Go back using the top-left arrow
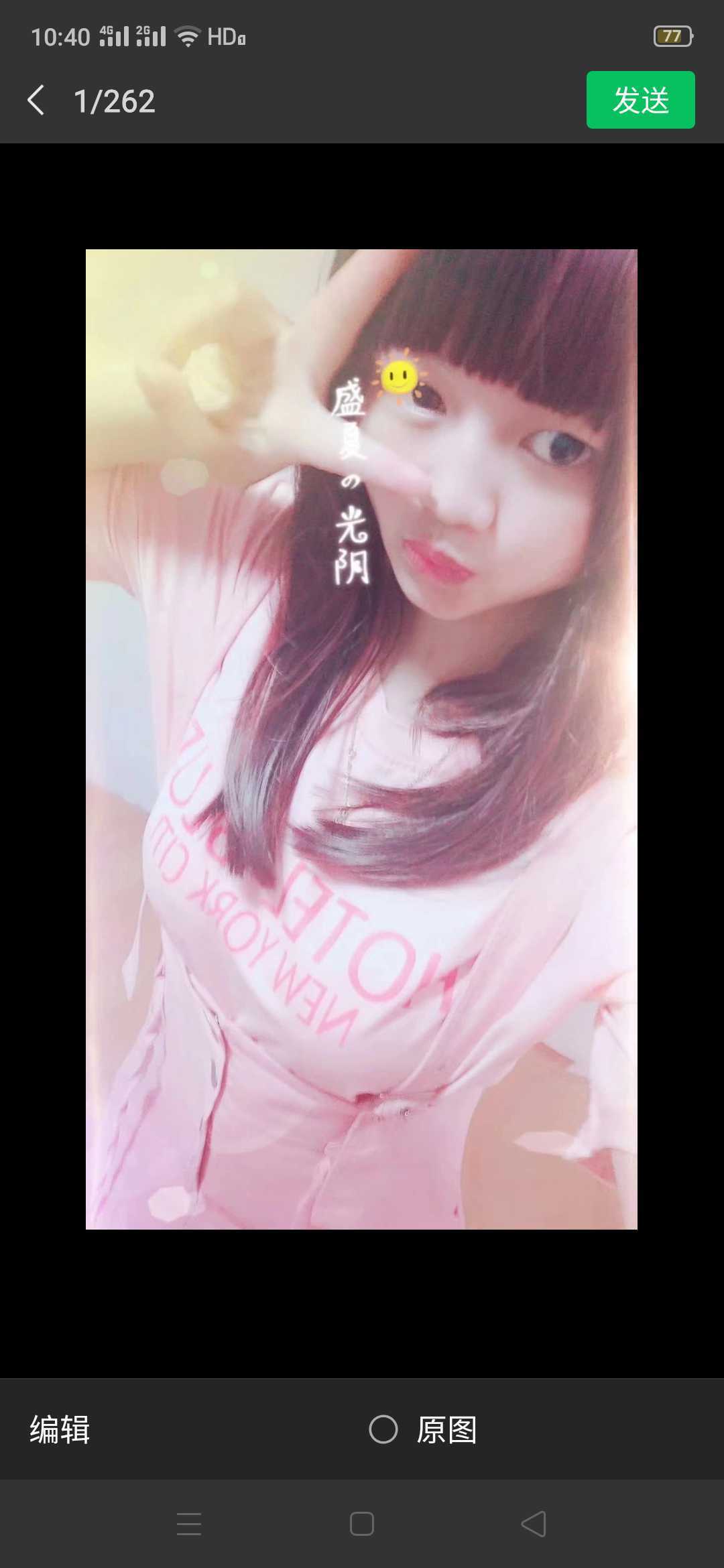Screen dimensions: 724x1568 pos(36,101)
